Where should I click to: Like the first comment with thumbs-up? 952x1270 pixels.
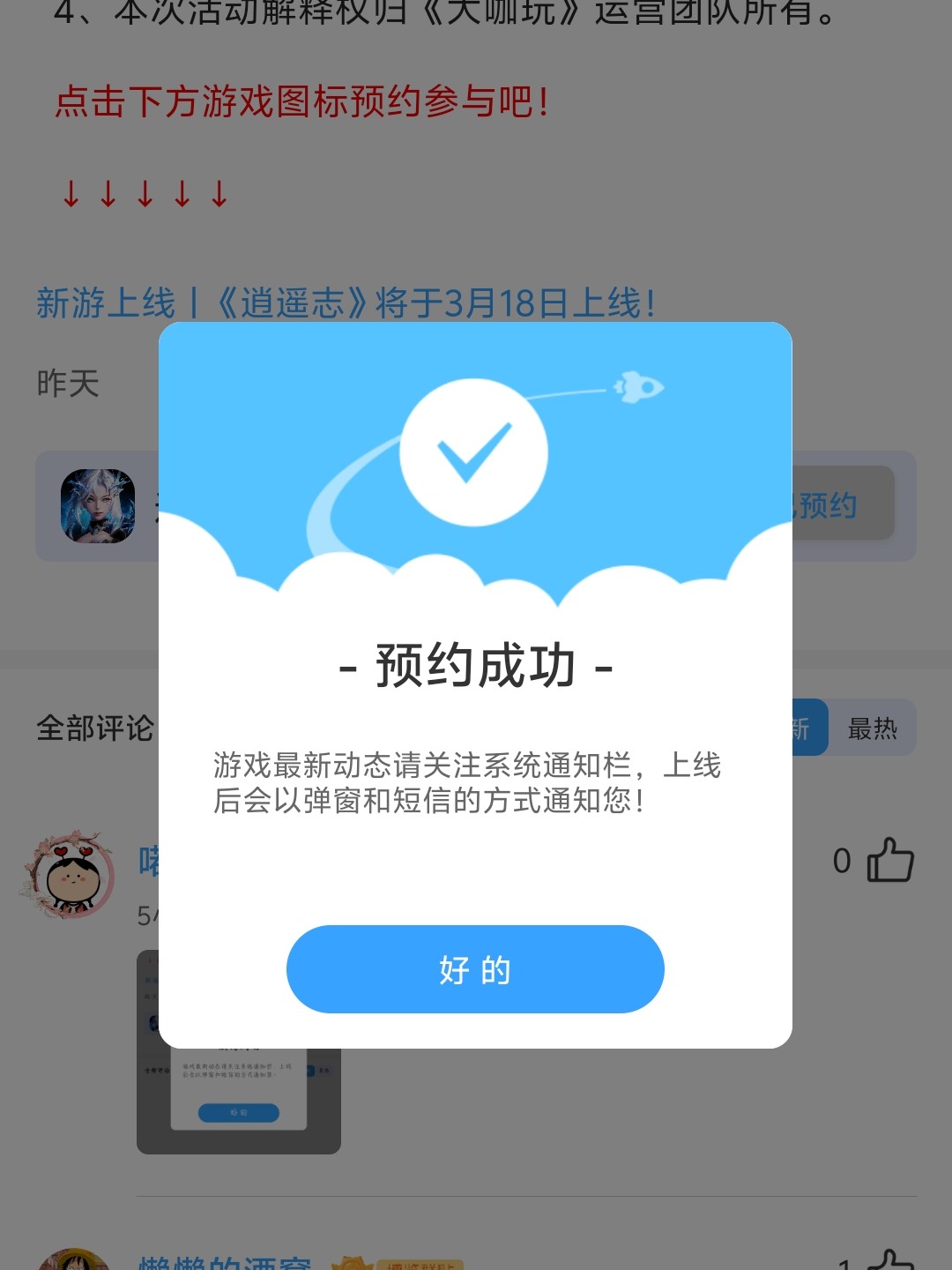pos(890,860)
